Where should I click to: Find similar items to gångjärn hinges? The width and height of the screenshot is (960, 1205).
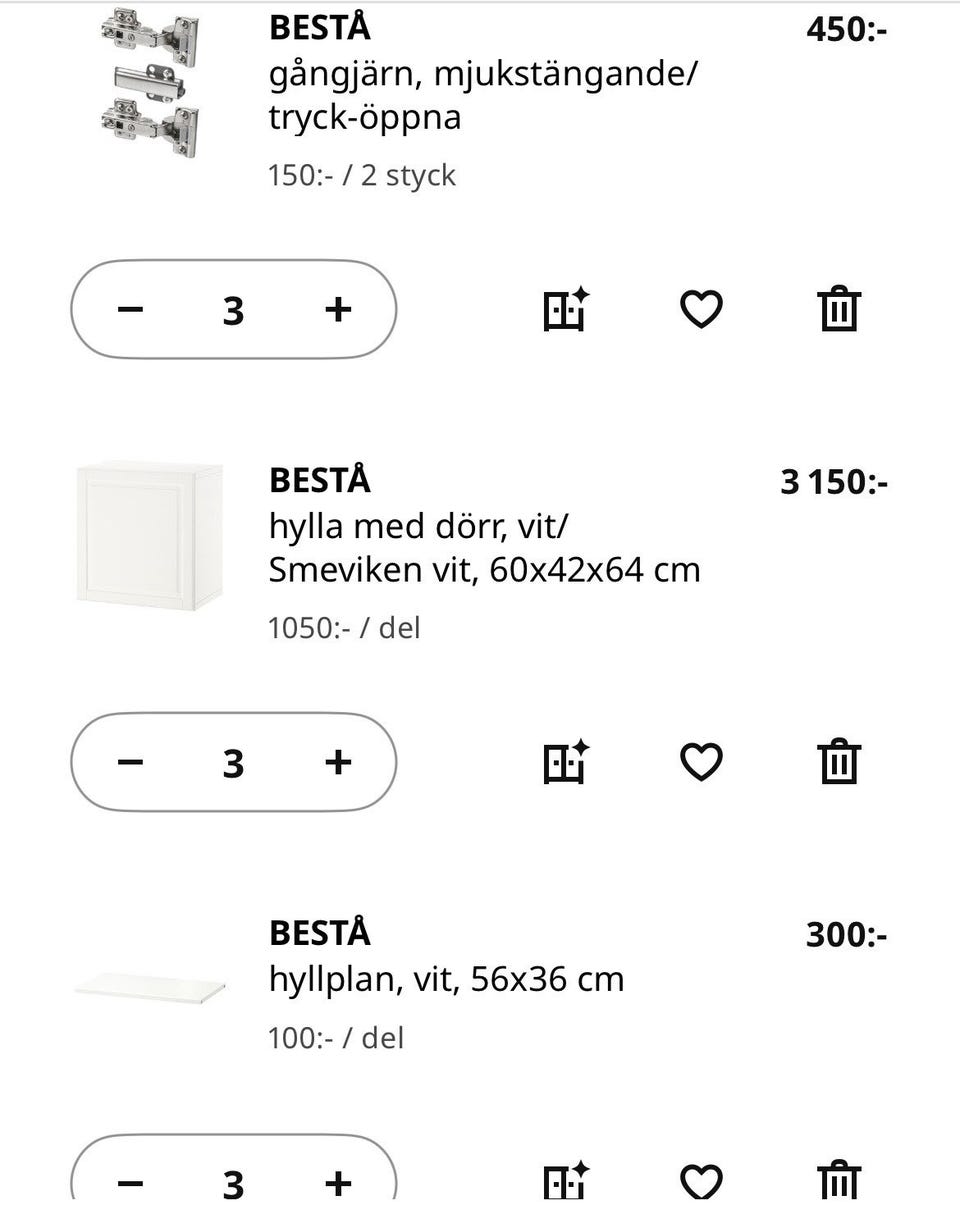point(565,309)
